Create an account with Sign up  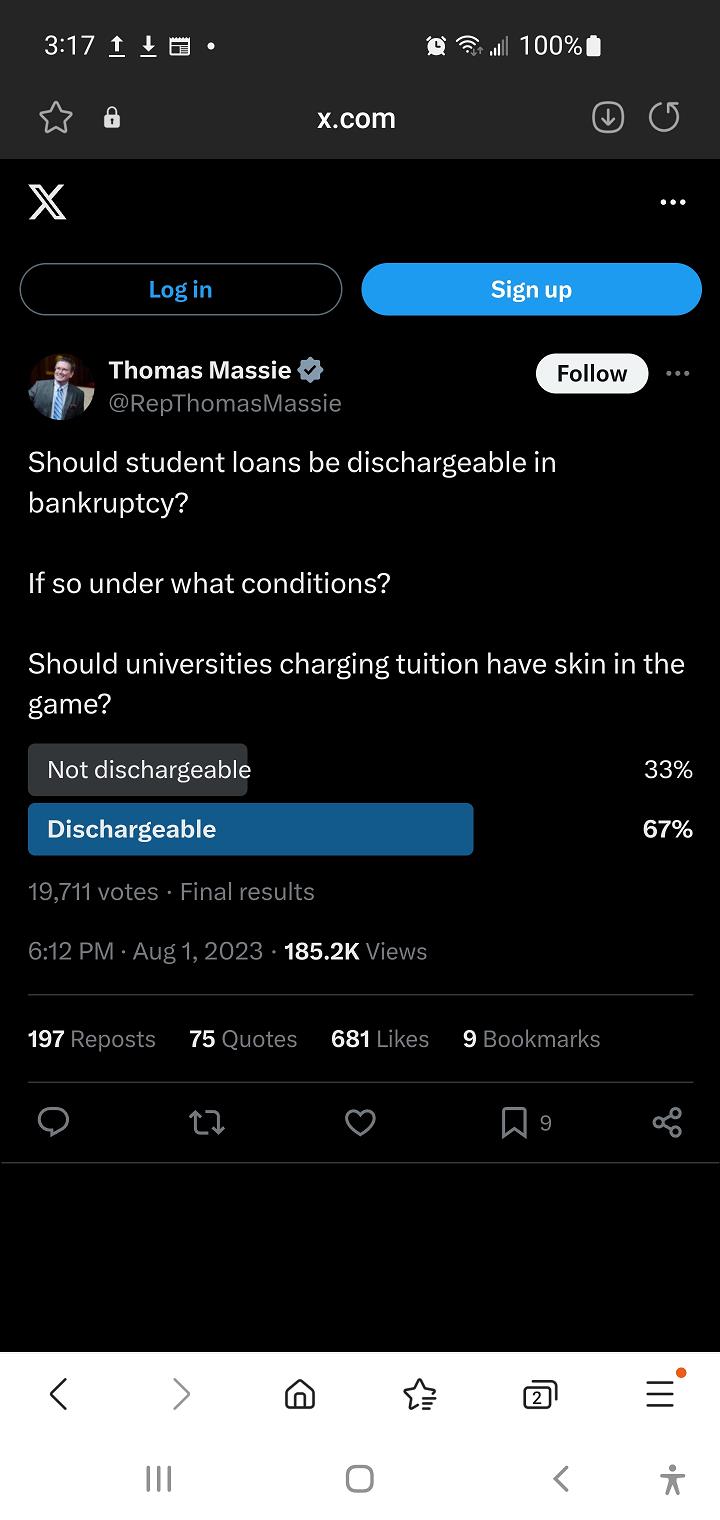531,290
